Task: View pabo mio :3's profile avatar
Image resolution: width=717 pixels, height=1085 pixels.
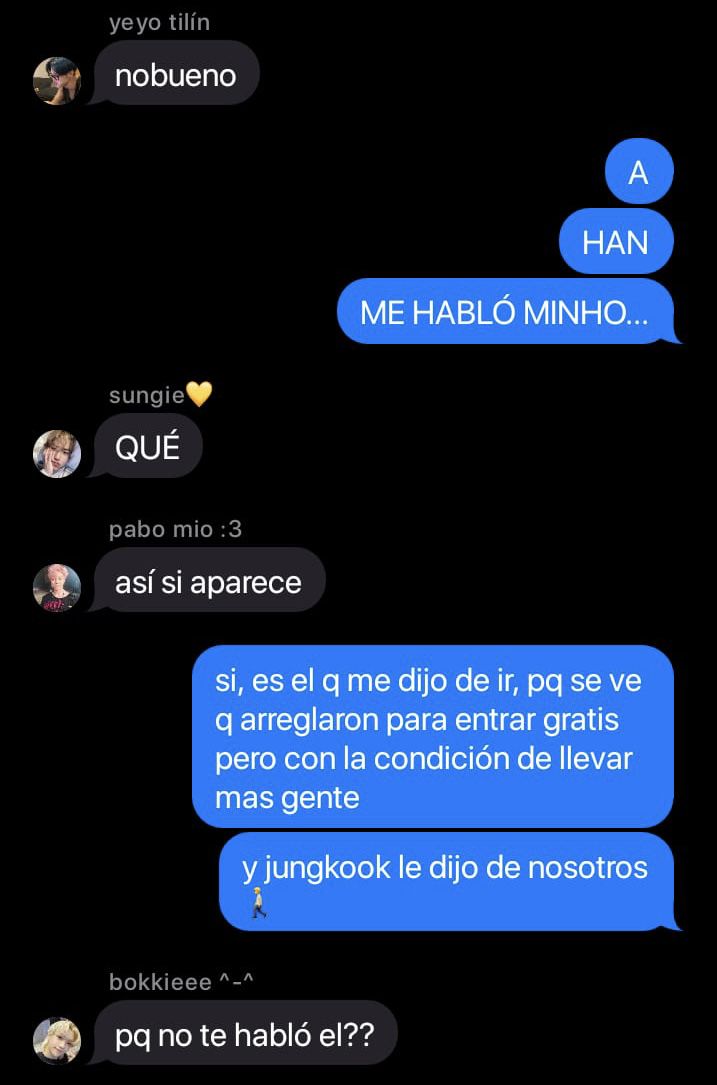Action: pos(57,587)
